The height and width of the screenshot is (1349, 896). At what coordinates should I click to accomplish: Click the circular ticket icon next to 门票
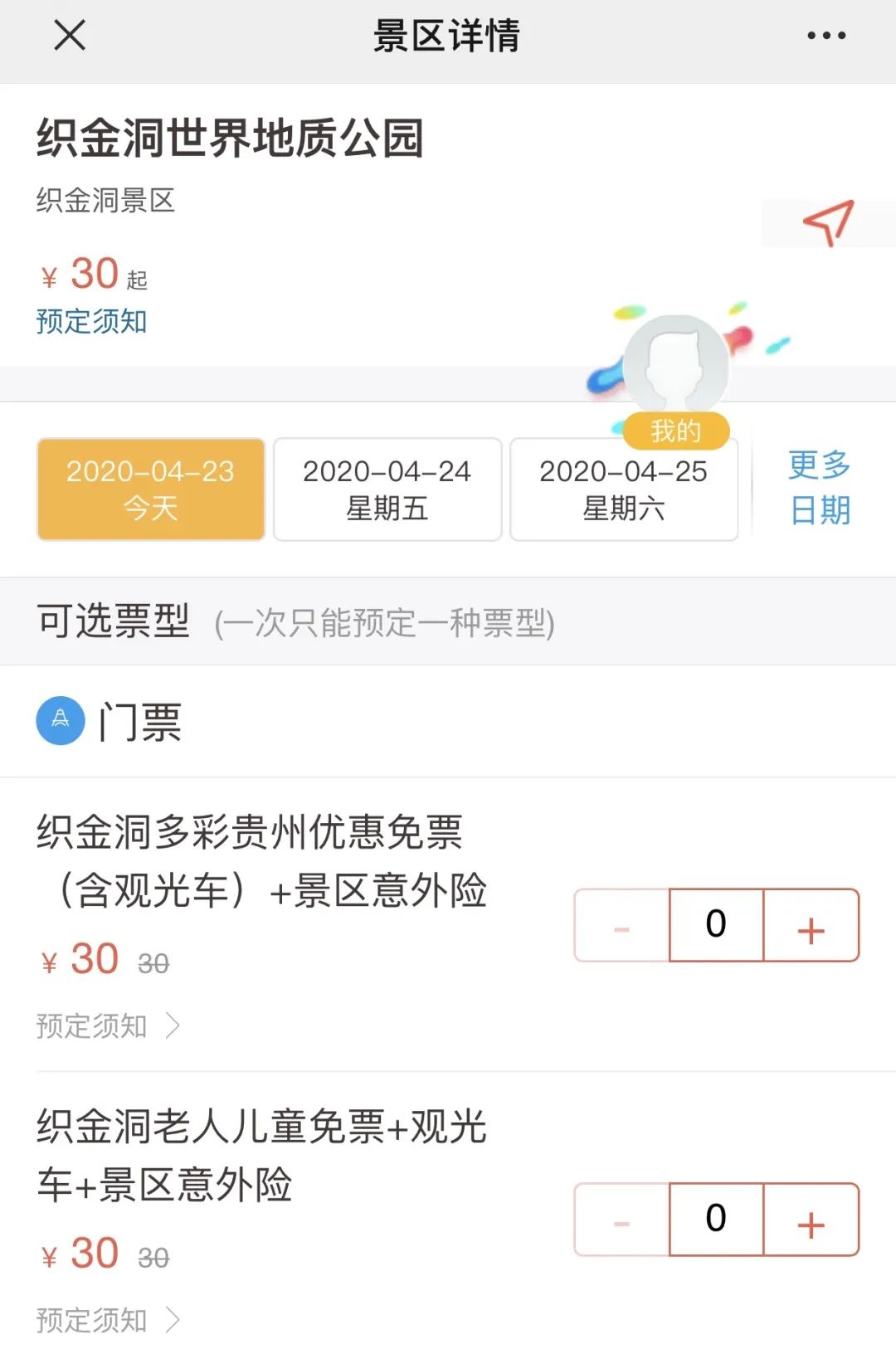click(x=60, y=721)
